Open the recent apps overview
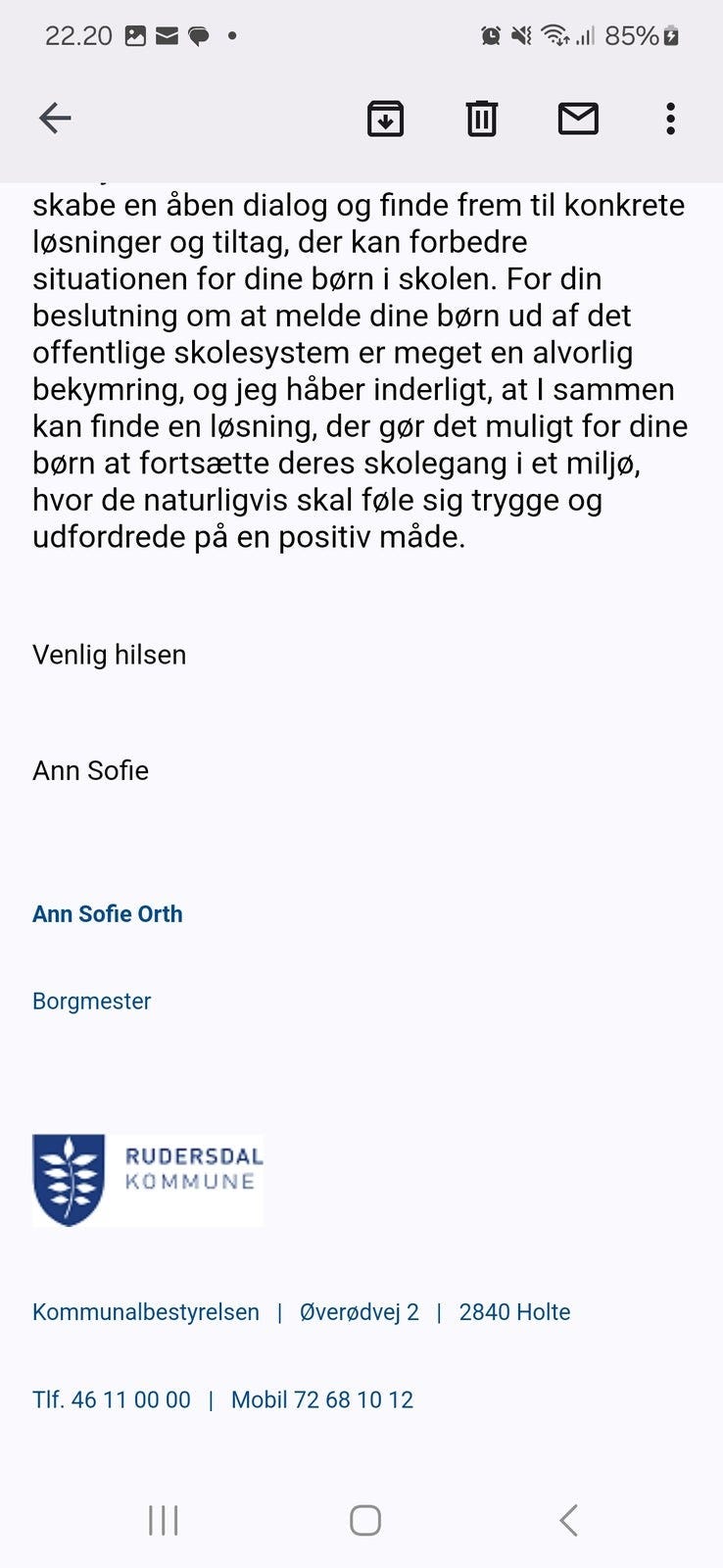The width and height of the screenshot is (723, 1568). pos(161,1521)
